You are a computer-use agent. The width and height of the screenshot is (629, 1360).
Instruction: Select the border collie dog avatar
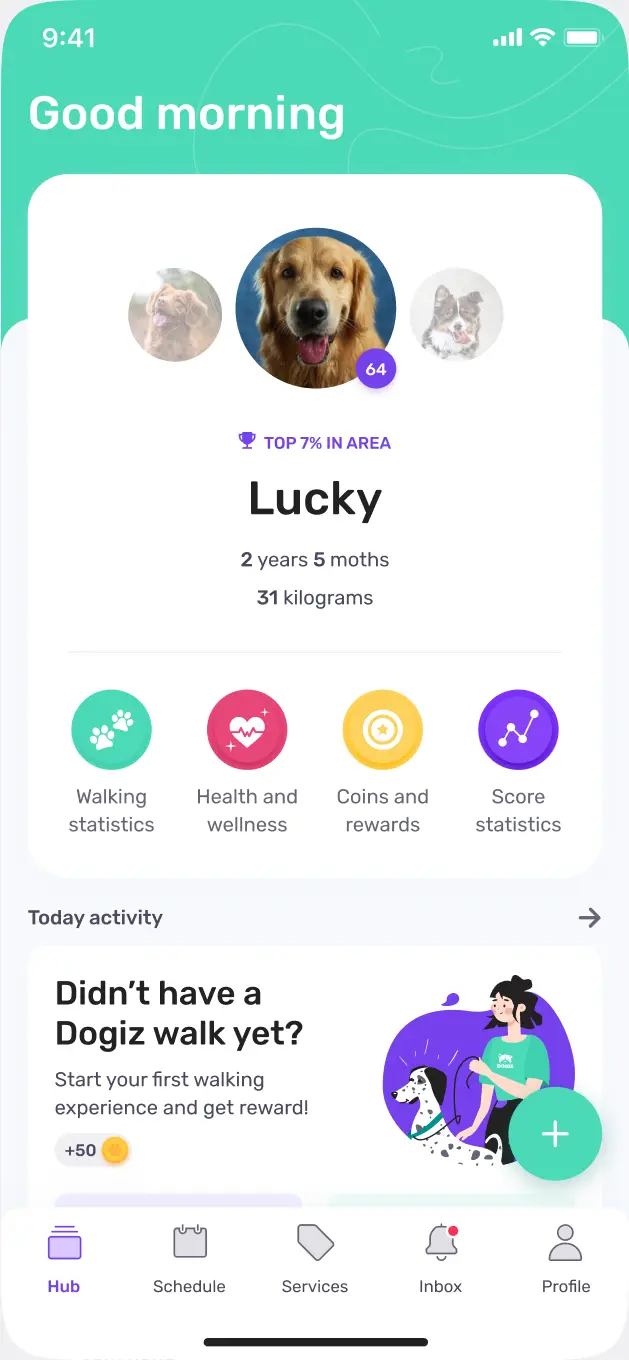(x=456, y=314)
